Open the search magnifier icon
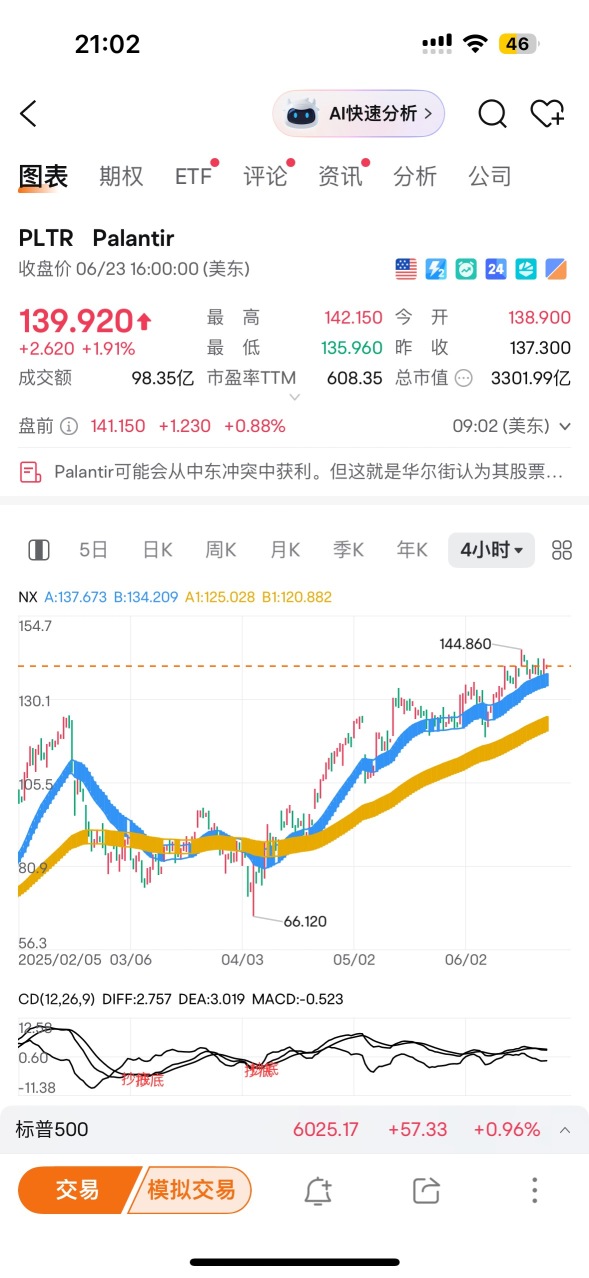Screen dimensions: 589x1278 point(492,114)
